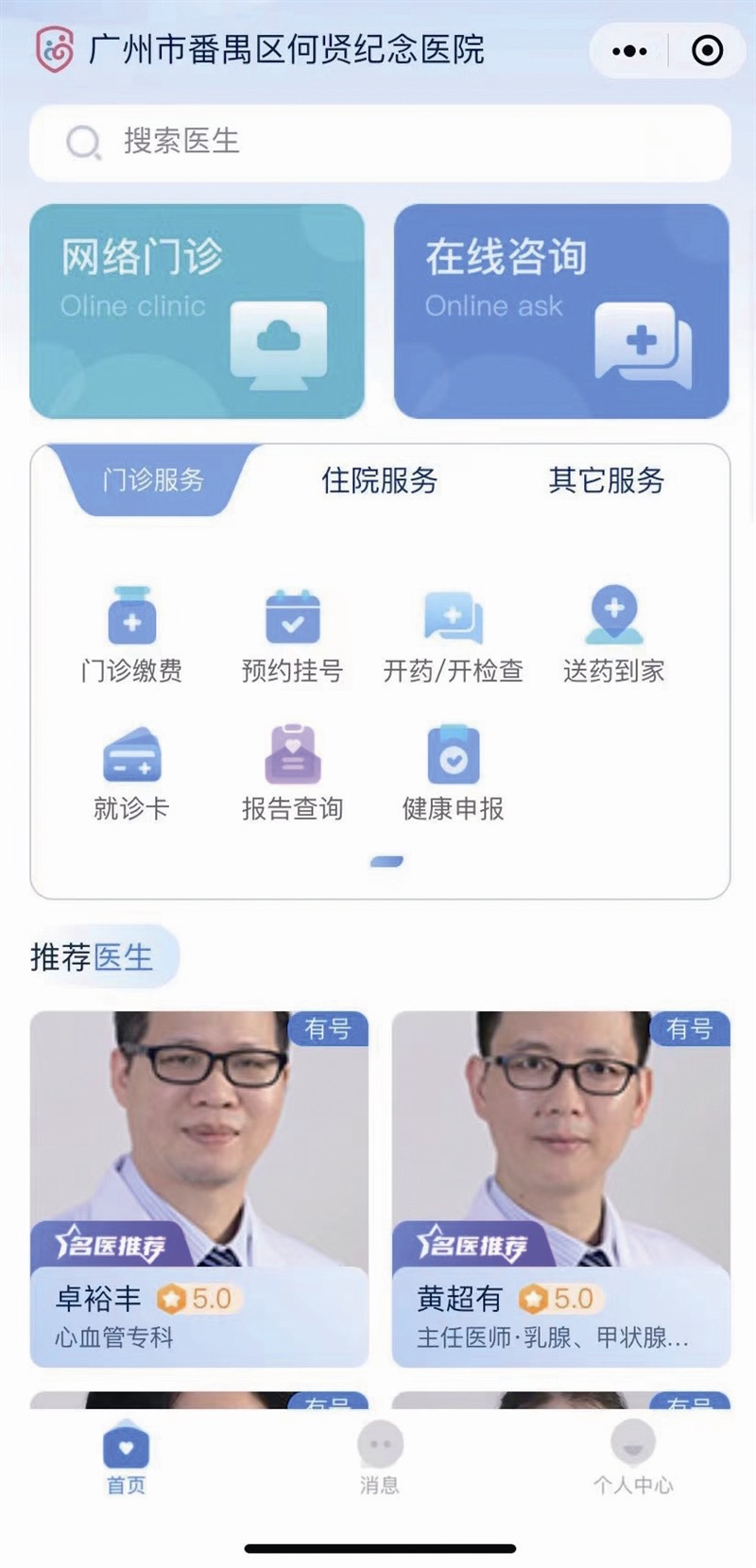Open 门诊缴费 outpatient payment
Image resolution: width=756 pixels, height=1568 pixels.
coord(131,634)
